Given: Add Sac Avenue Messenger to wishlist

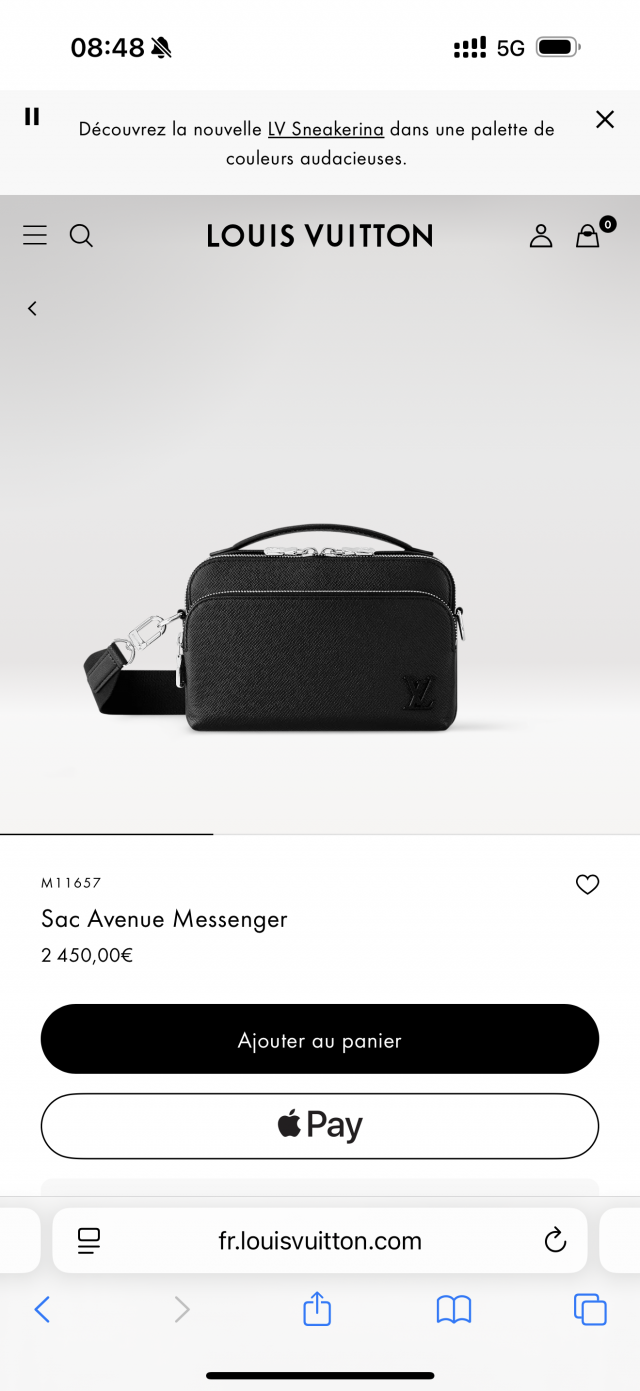Looking at the screenshot, I should 587,884.
